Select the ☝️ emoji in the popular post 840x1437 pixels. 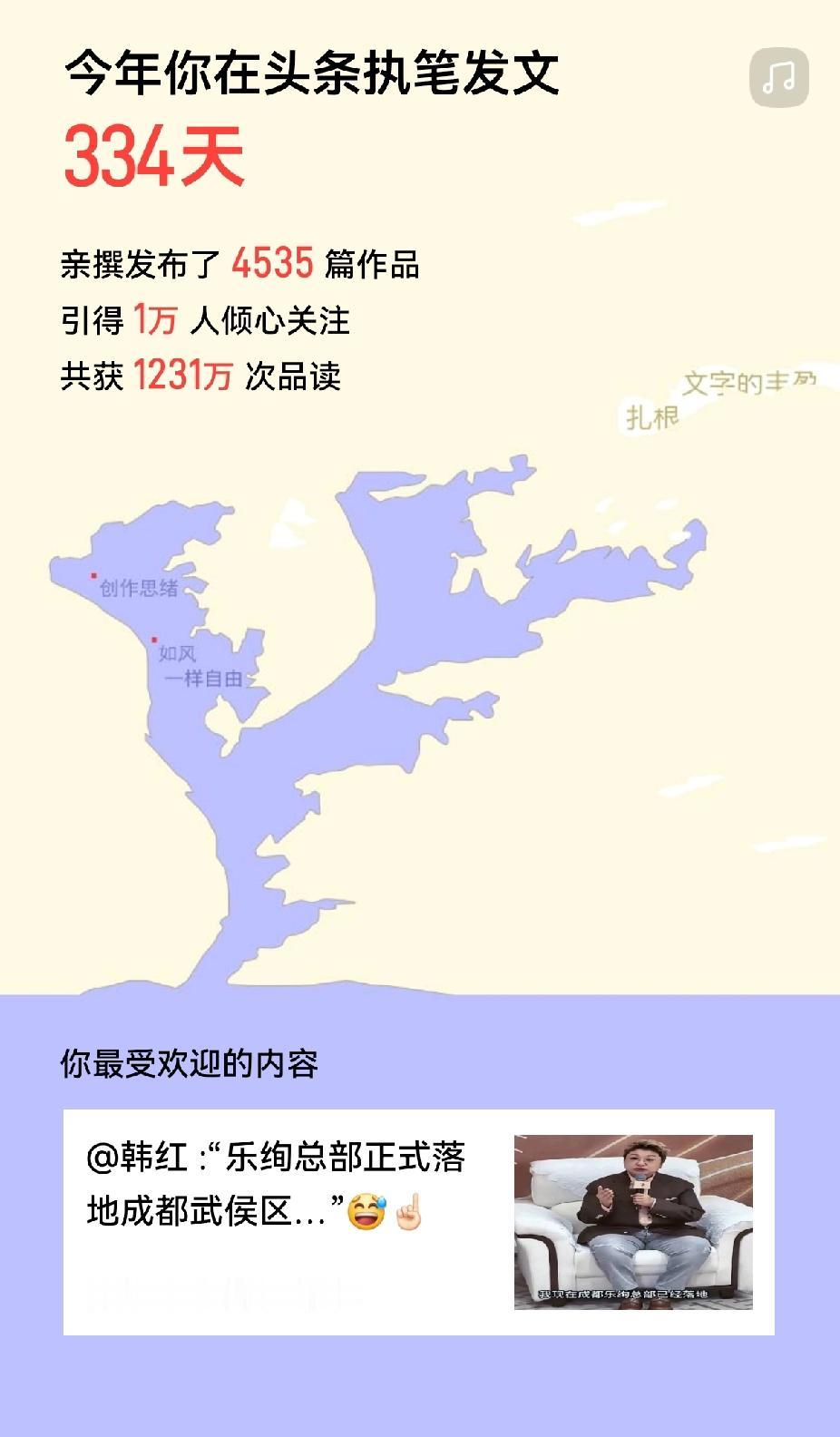coord(411,1207)
